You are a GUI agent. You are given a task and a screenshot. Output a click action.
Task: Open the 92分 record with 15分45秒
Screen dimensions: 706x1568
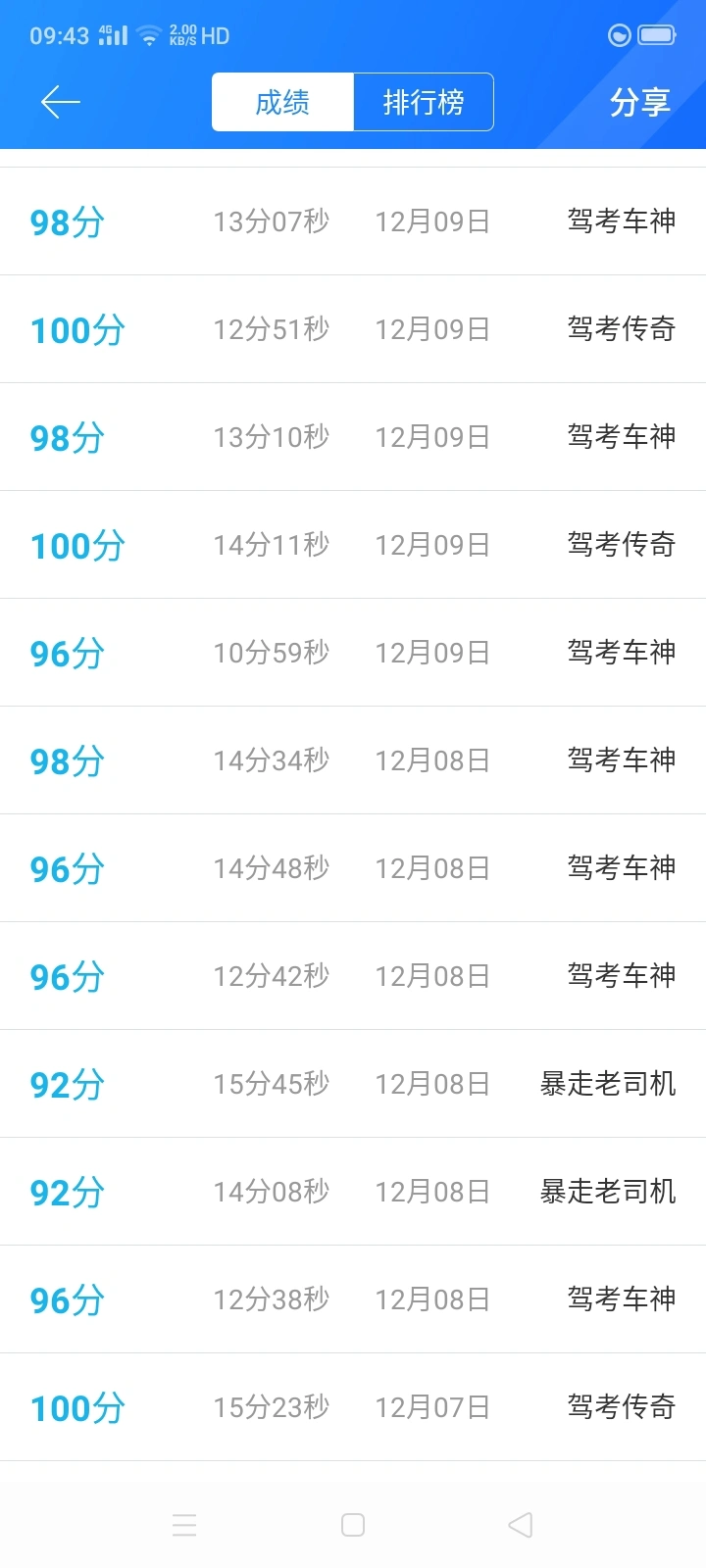click(353, 1084)
